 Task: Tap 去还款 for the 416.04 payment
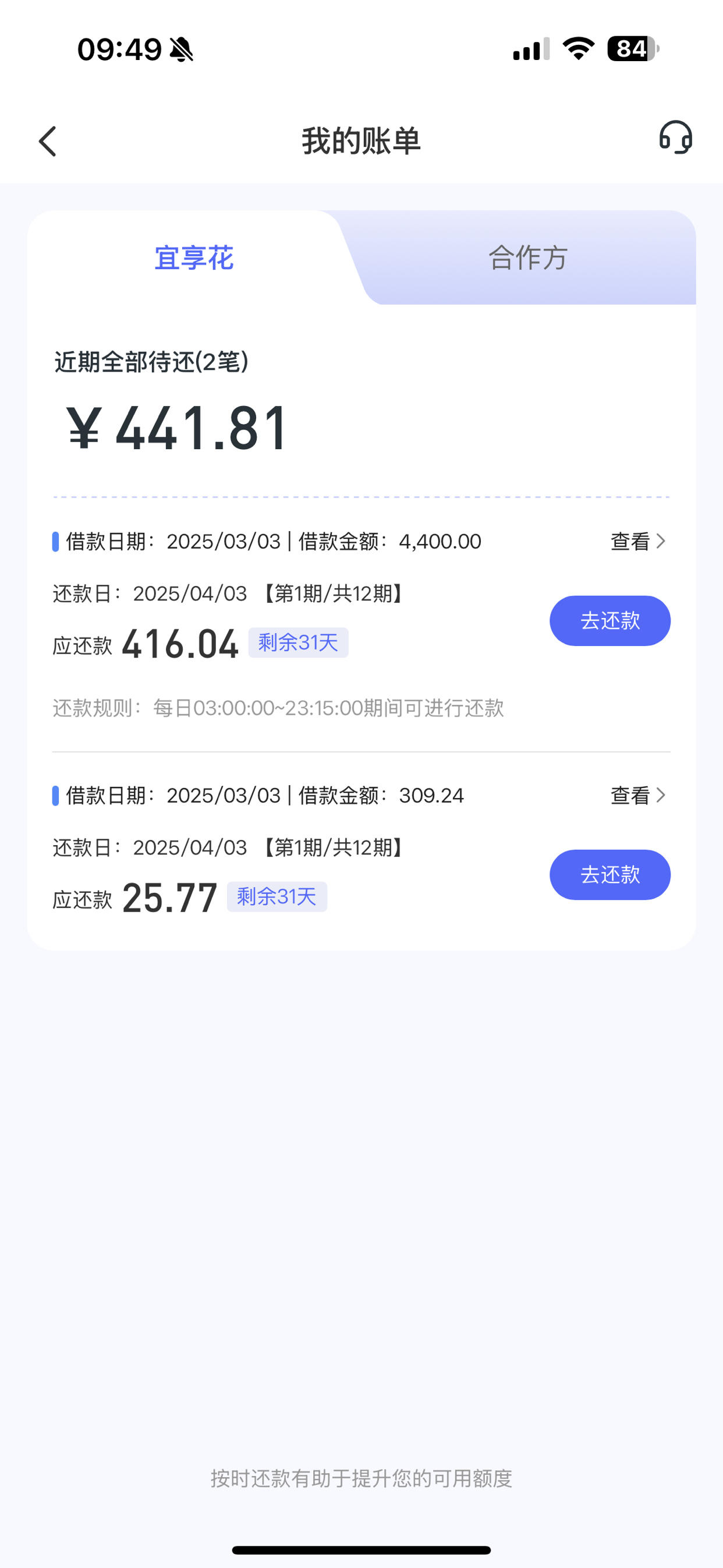[x=610, y=621]
